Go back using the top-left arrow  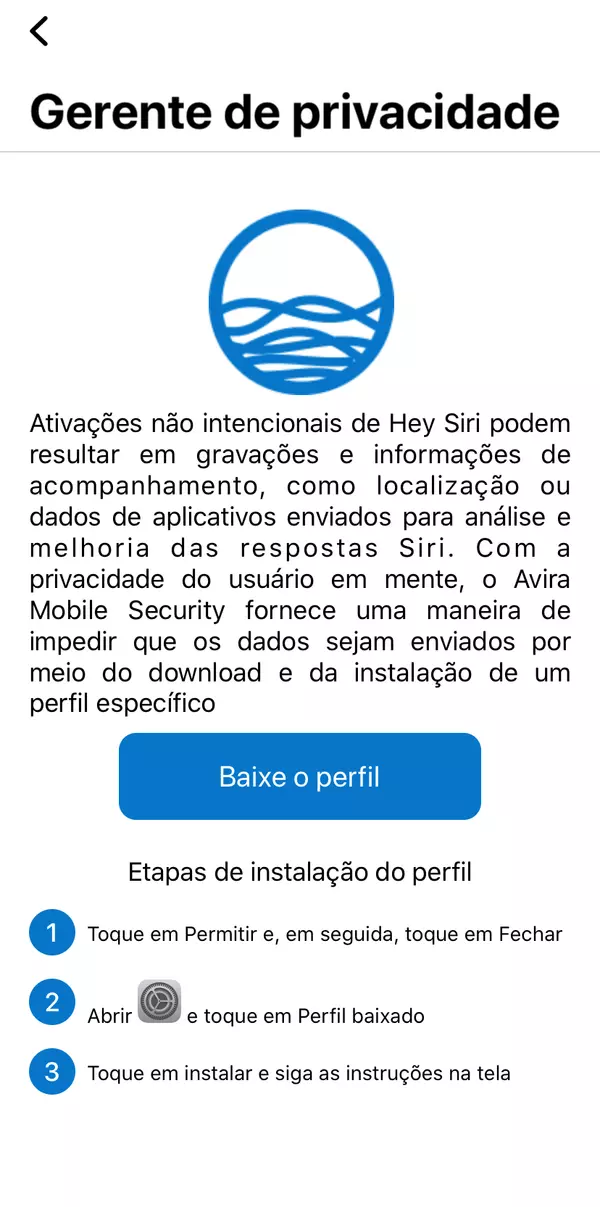tap(39, 31)
